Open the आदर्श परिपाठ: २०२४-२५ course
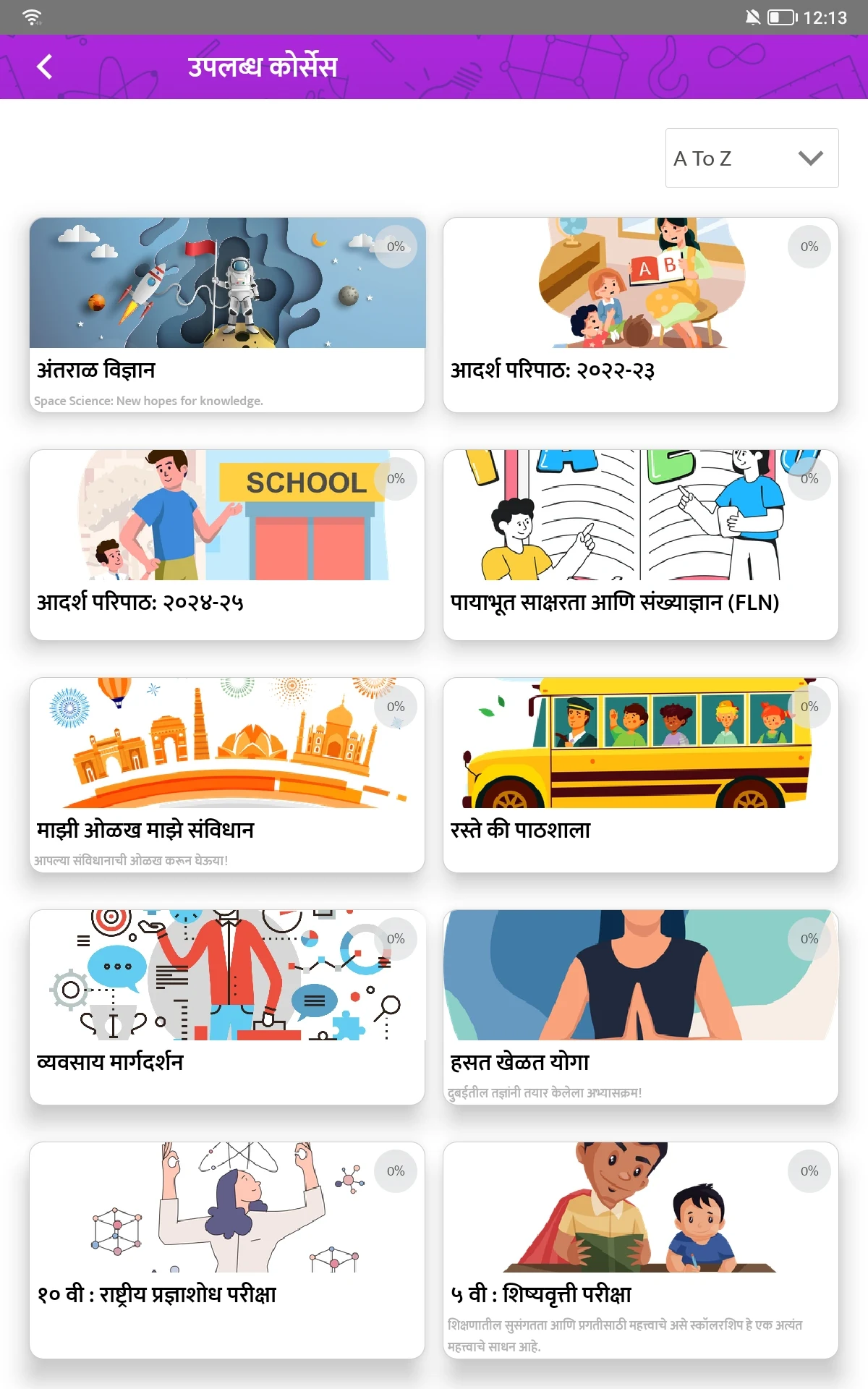The image size is (868, 1389). coord(227,545)
